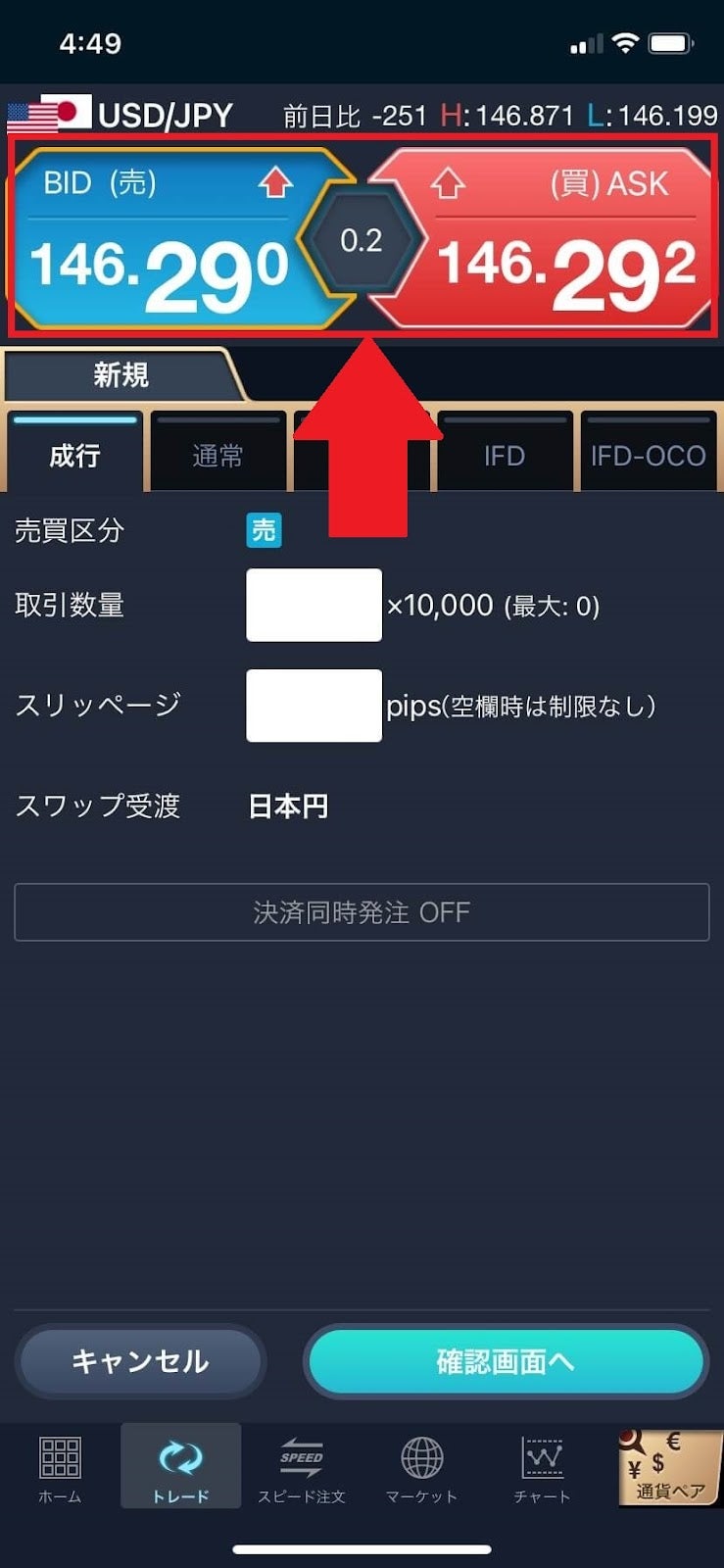Open the トレード tab

[x=180, y=1468]
